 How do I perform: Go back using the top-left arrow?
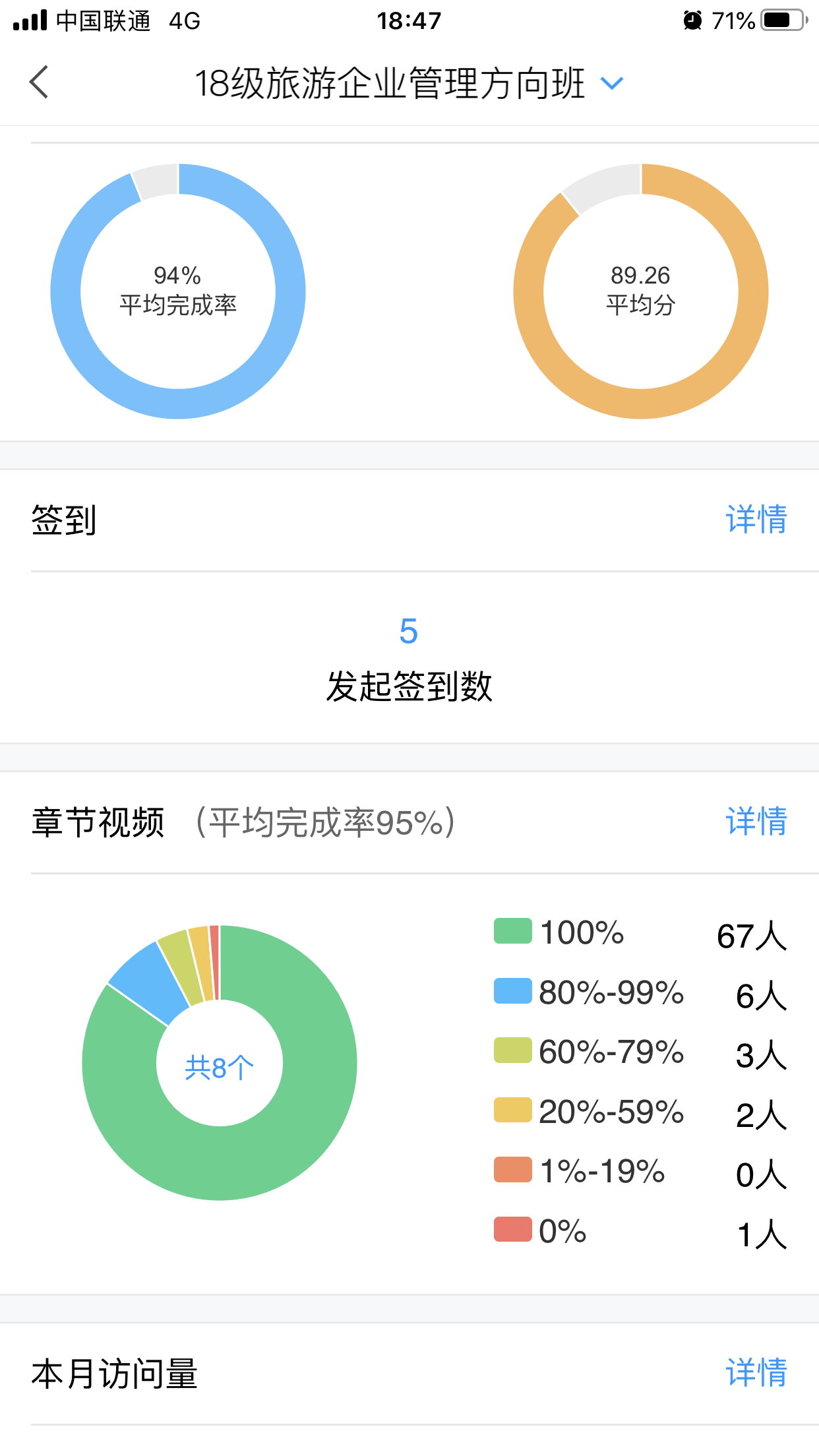[x=39, y=82]
